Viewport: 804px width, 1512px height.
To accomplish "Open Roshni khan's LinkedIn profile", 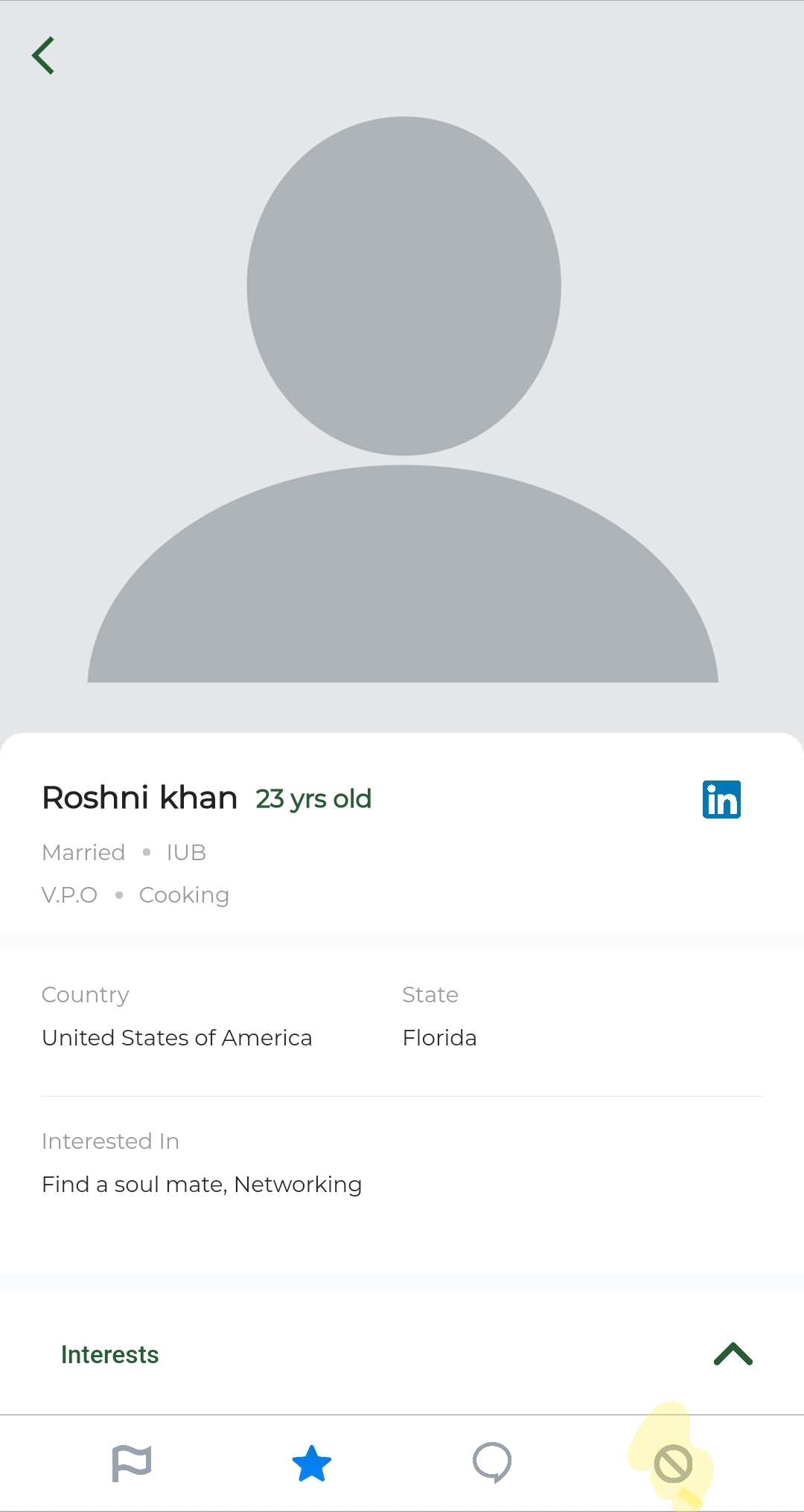I will [721, 799].
